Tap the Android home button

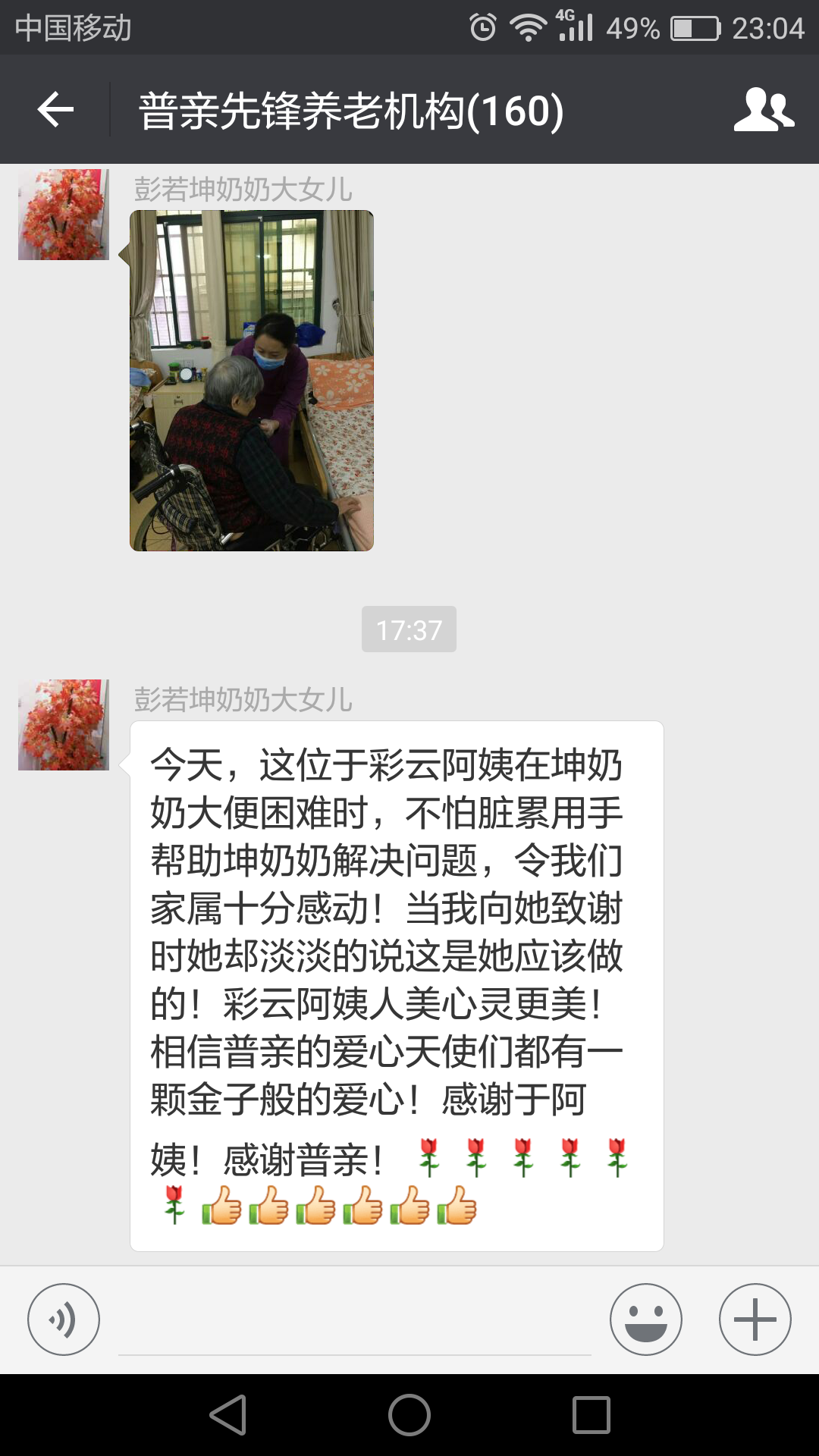409,1415
